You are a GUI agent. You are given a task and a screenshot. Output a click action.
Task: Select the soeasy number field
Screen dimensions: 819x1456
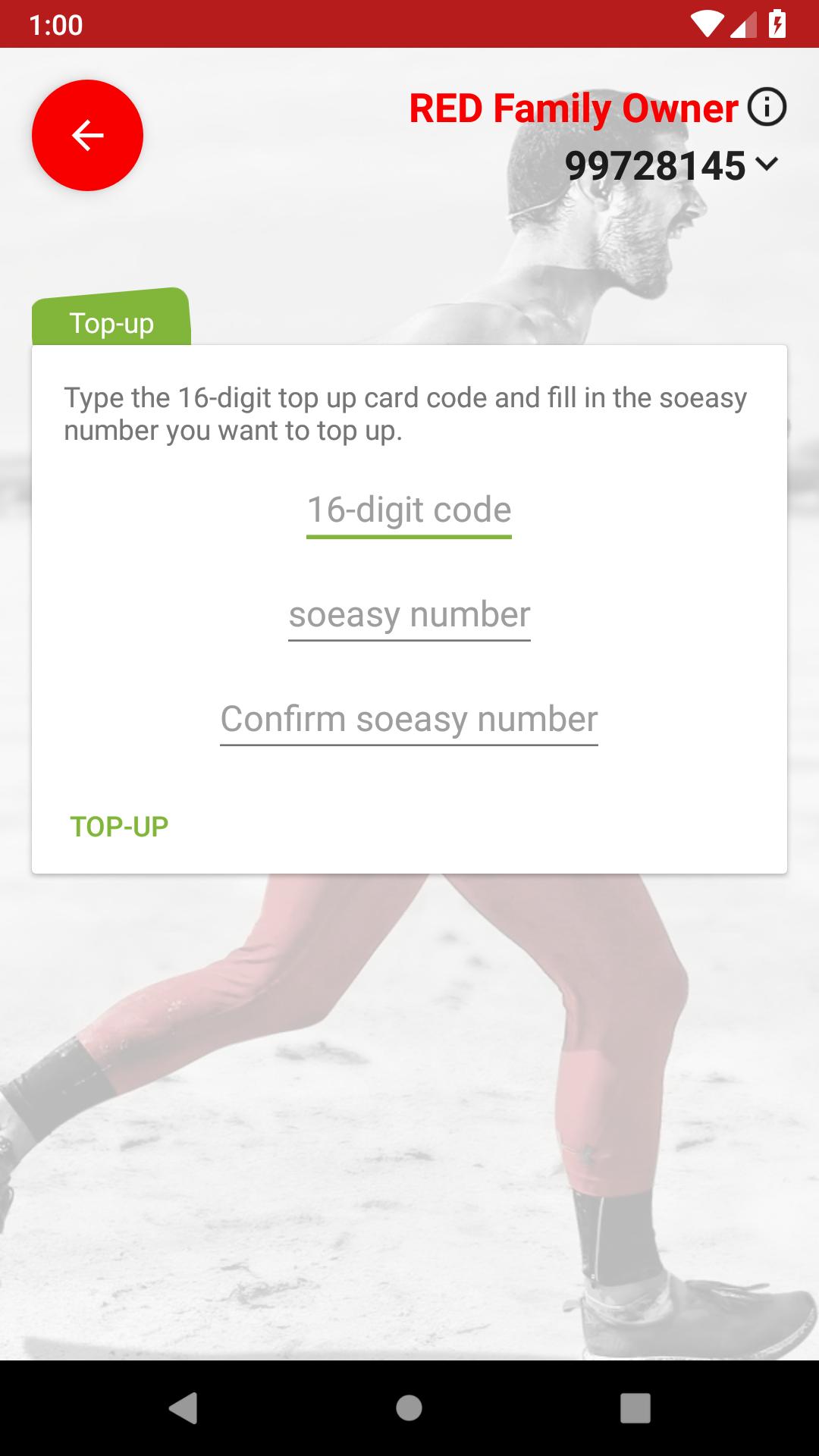[409, 615]
